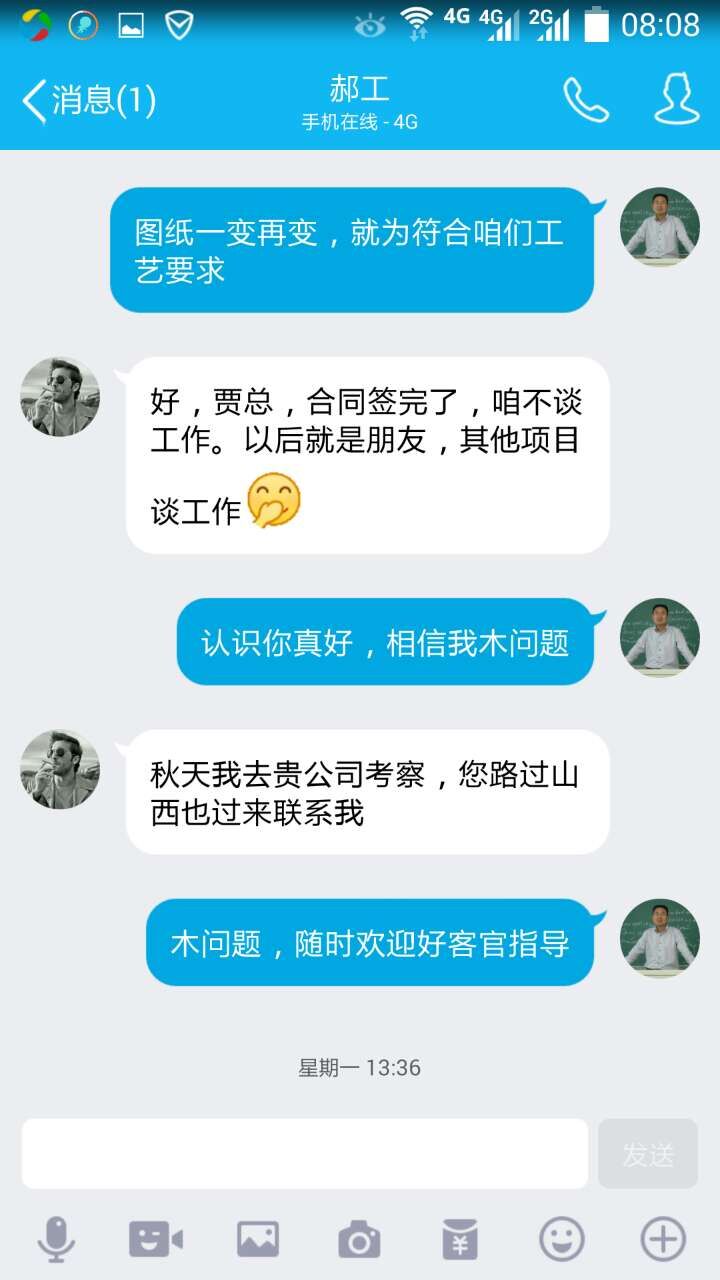Open 郝工's avatar beside his white message
Viewport: 720px width, 1280px height.
point(59,397)
